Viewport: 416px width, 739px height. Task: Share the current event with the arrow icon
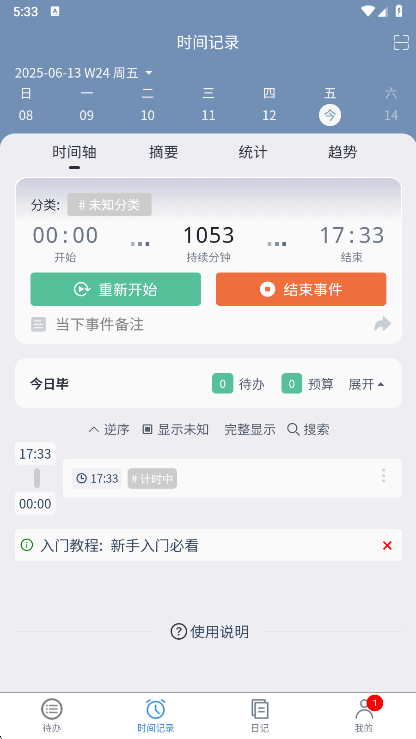coord(383,324)
